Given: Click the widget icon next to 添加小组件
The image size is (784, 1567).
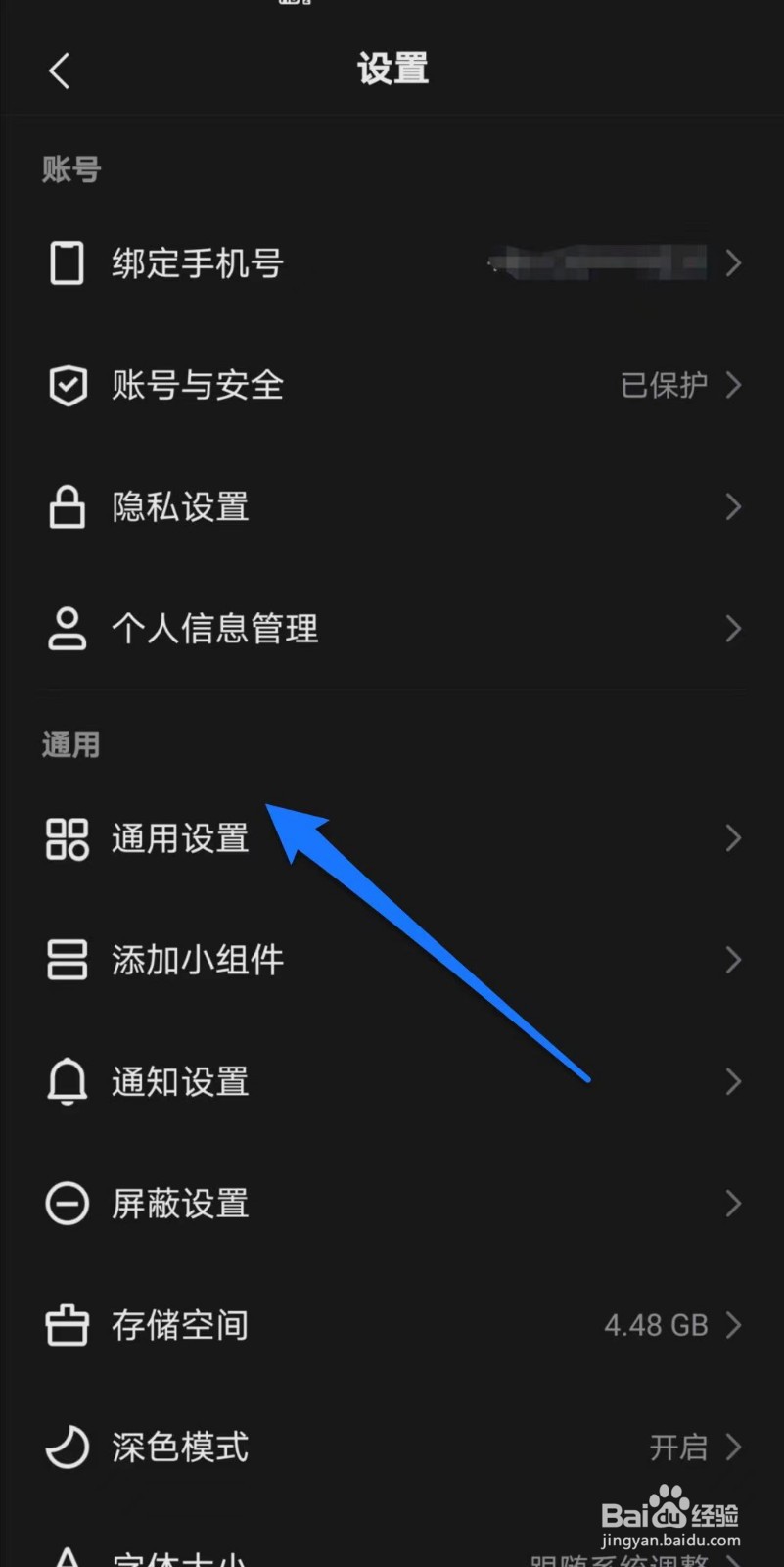Looking at the screenshot, I should tap(67, 960).
